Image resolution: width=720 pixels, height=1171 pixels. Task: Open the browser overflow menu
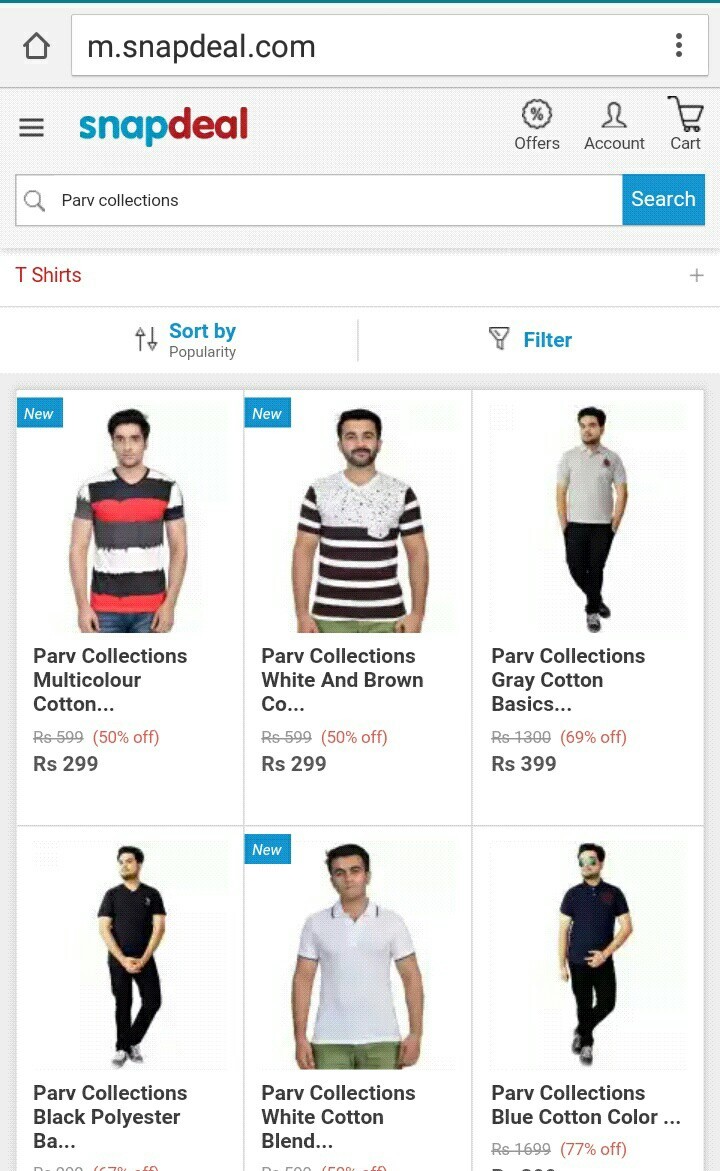pyautogui.click(x=679, y=46)
